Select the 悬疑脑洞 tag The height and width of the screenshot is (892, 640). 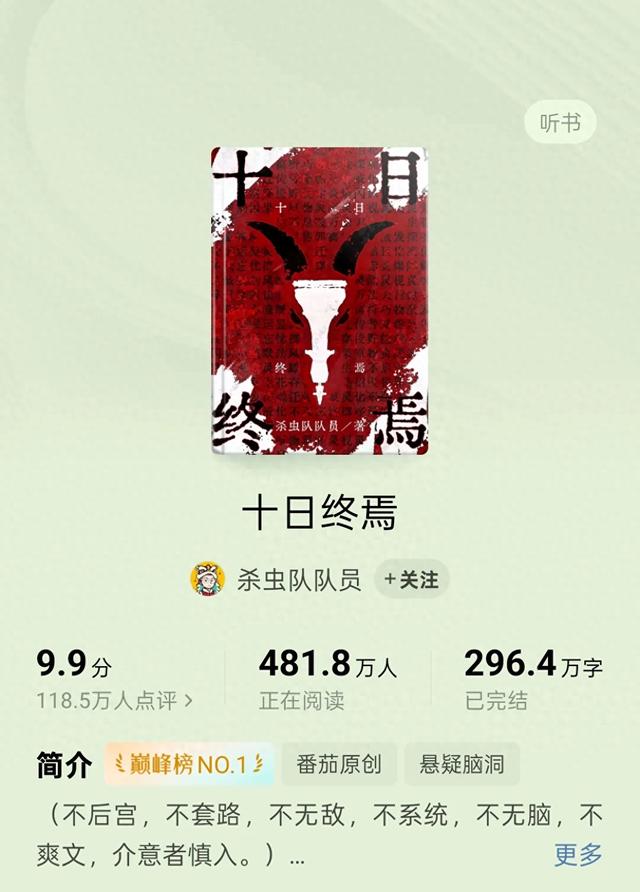pyautogui.click(x=461, y=765)
